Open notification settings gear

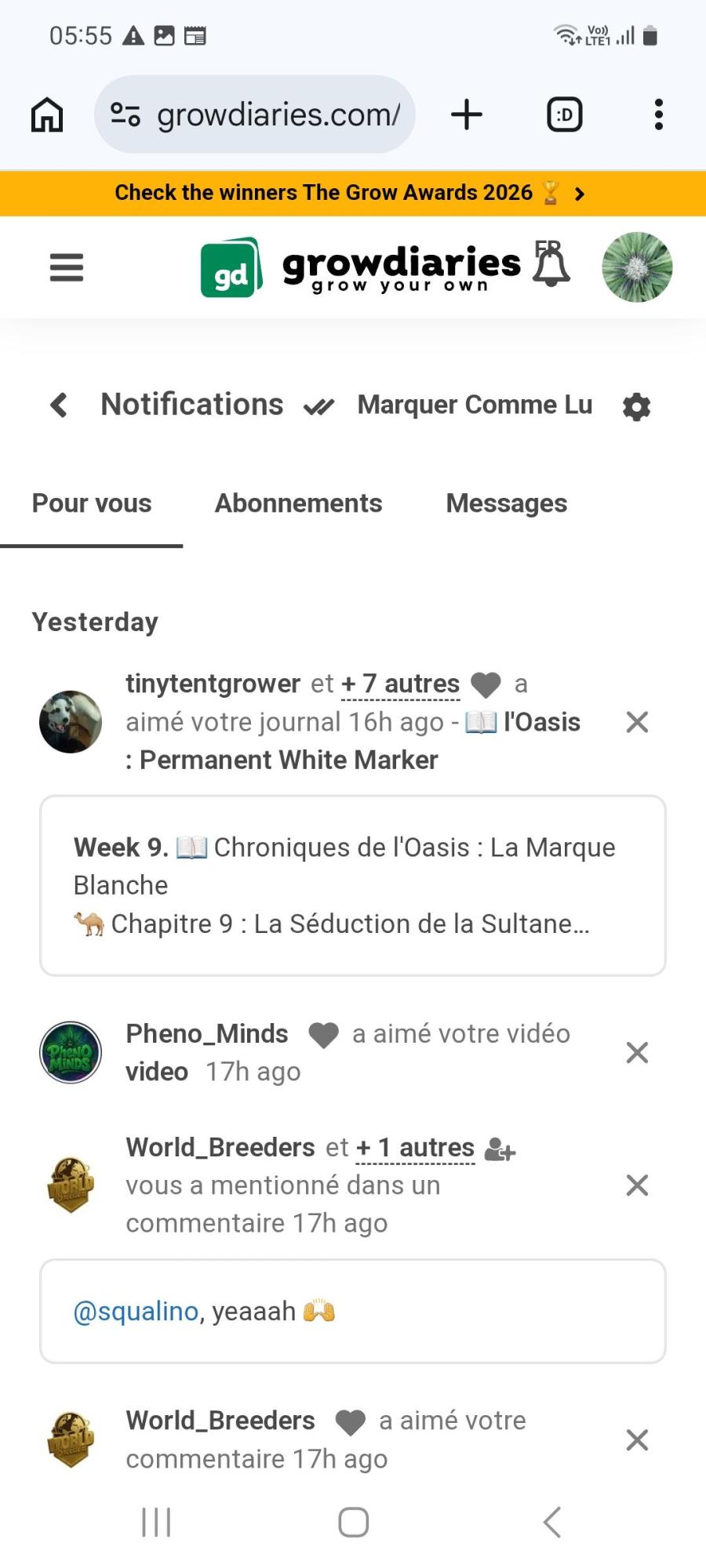click(636, 407)
